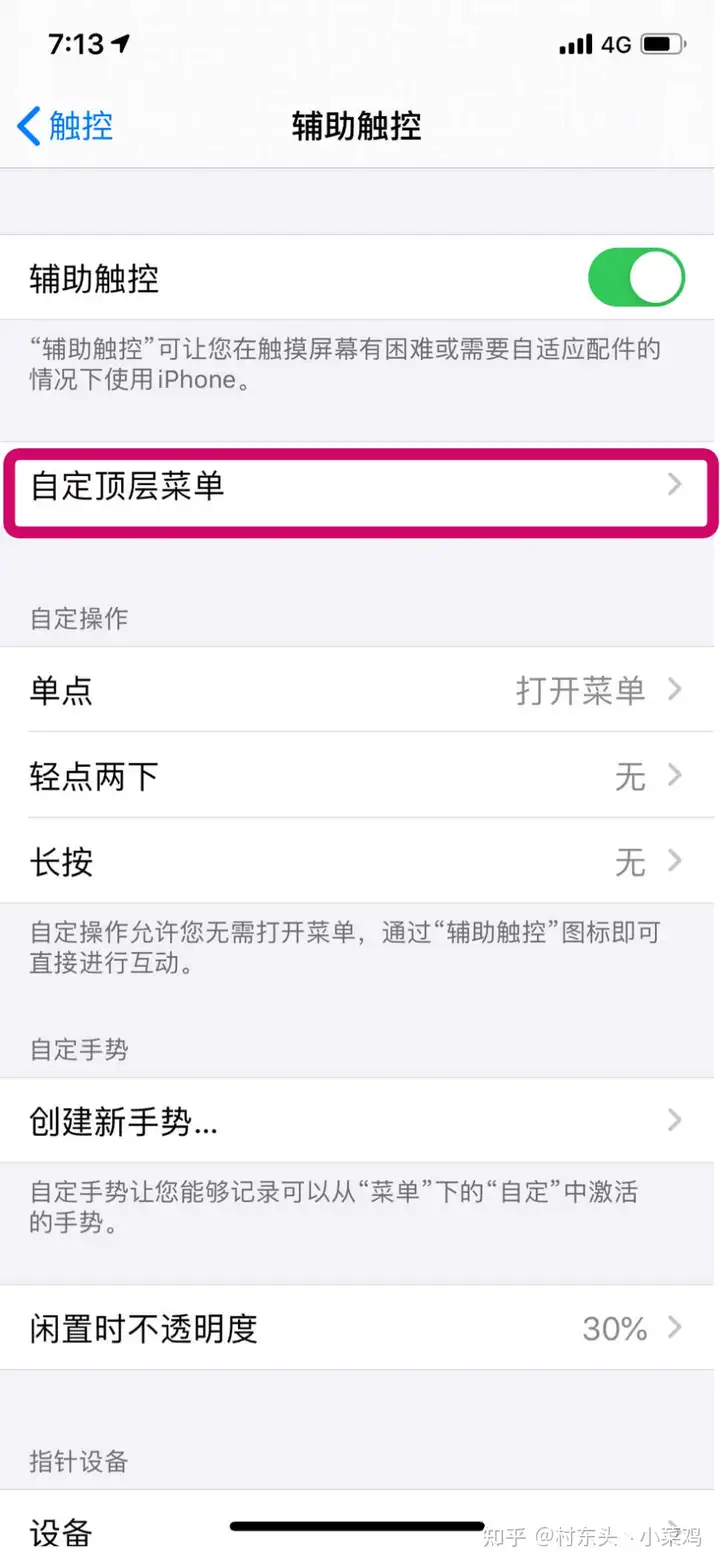Open the 单点 action setting

coord(360,690)
